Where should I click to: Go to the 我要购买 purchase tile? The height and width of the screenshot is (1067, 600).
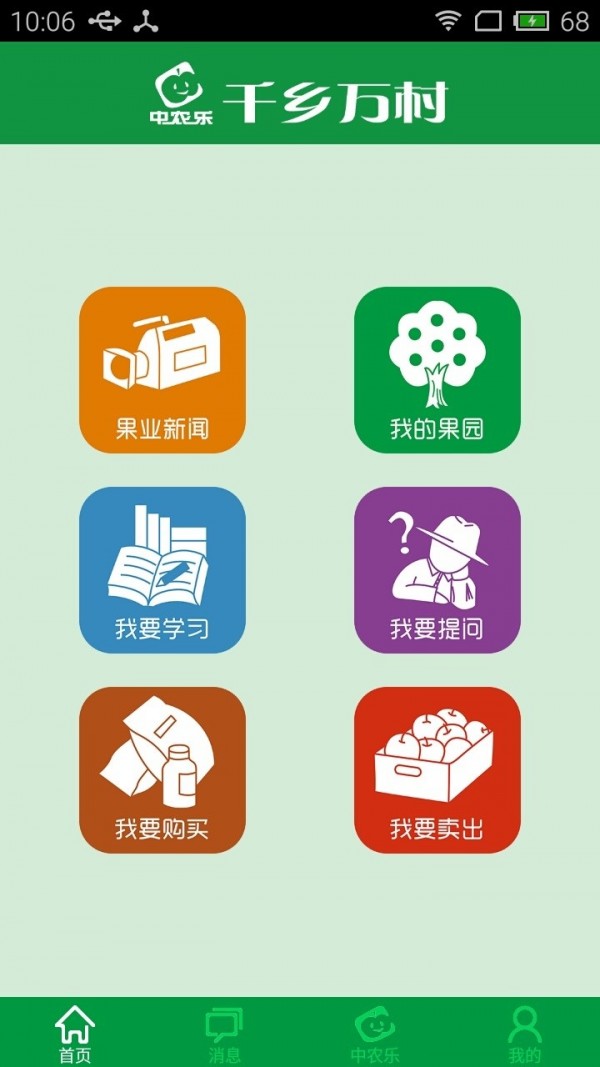162,770
